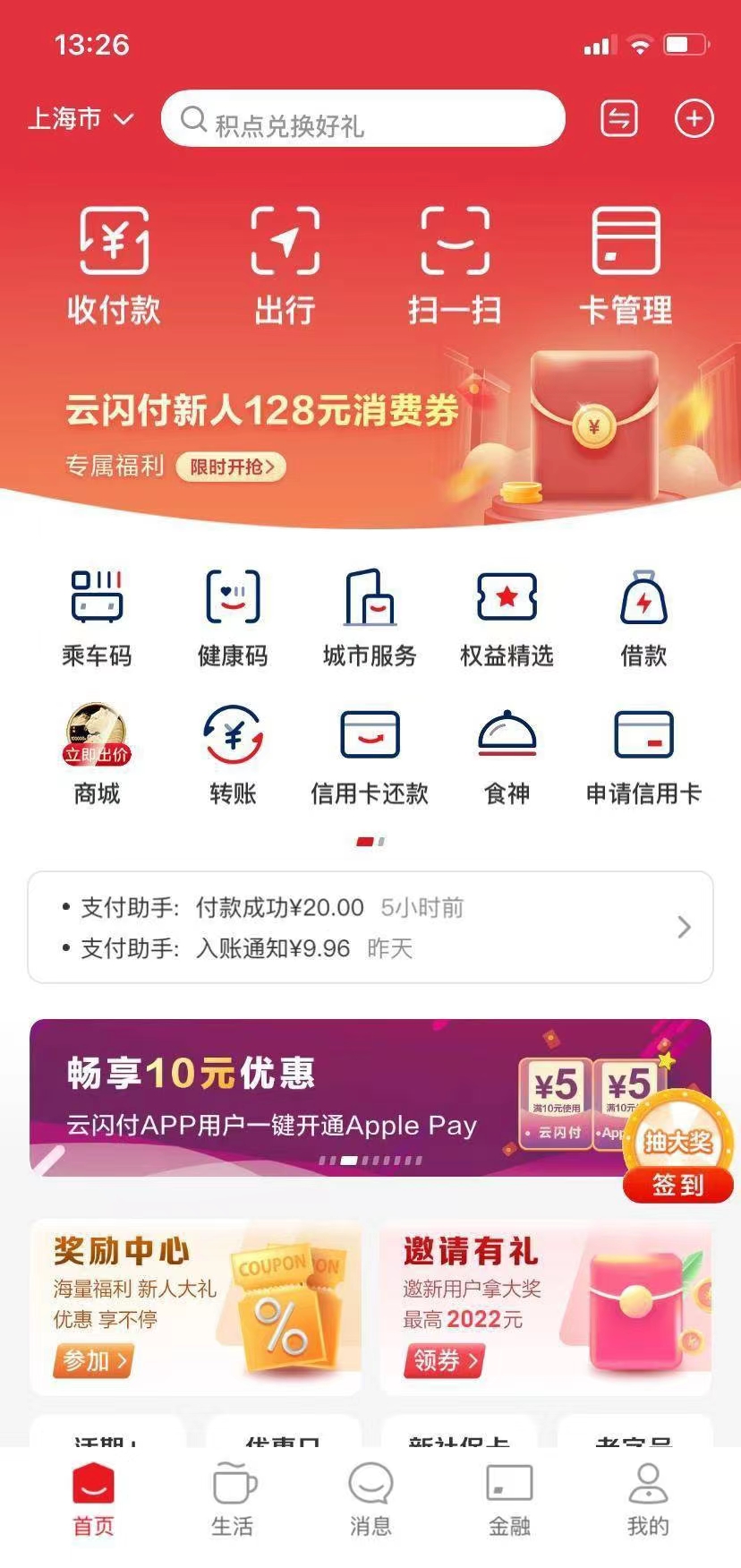Image resolution: width=741 pixels, height=1568 pixels.
Task: Launch 扫一扫 scanner
Action: coord(455,264)
